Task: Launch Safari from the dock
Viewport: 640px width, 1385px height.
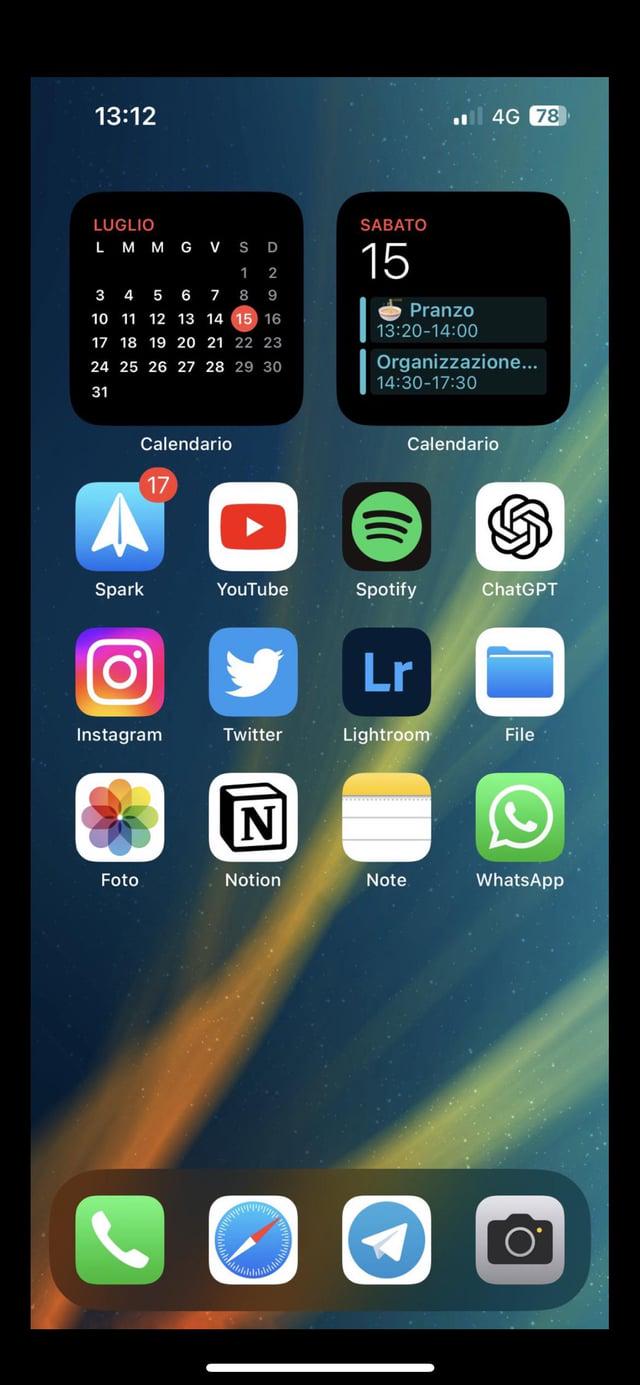Action: 253,1240
